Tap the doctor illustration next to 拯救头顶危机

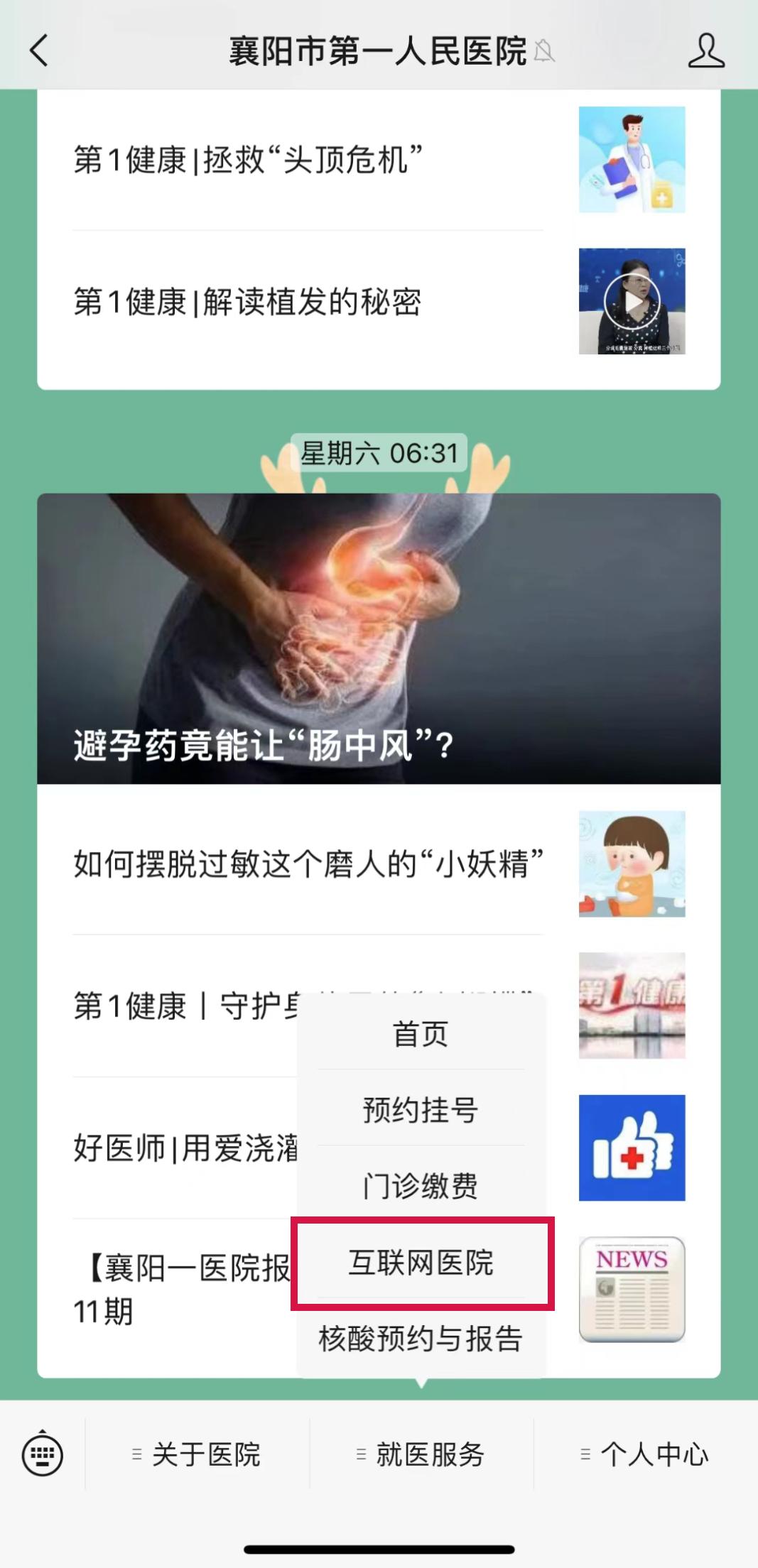tap(631, 159)
